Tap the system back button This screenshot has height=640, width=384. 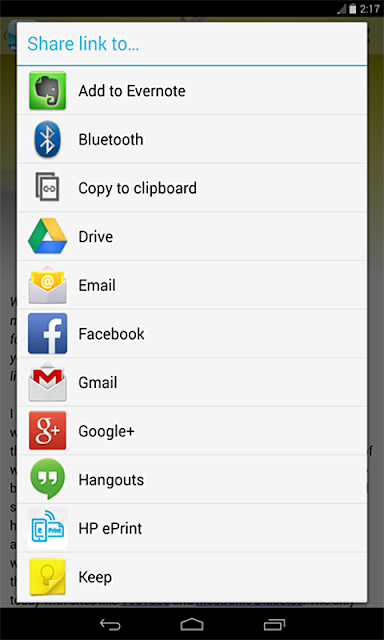click(111, 624)
